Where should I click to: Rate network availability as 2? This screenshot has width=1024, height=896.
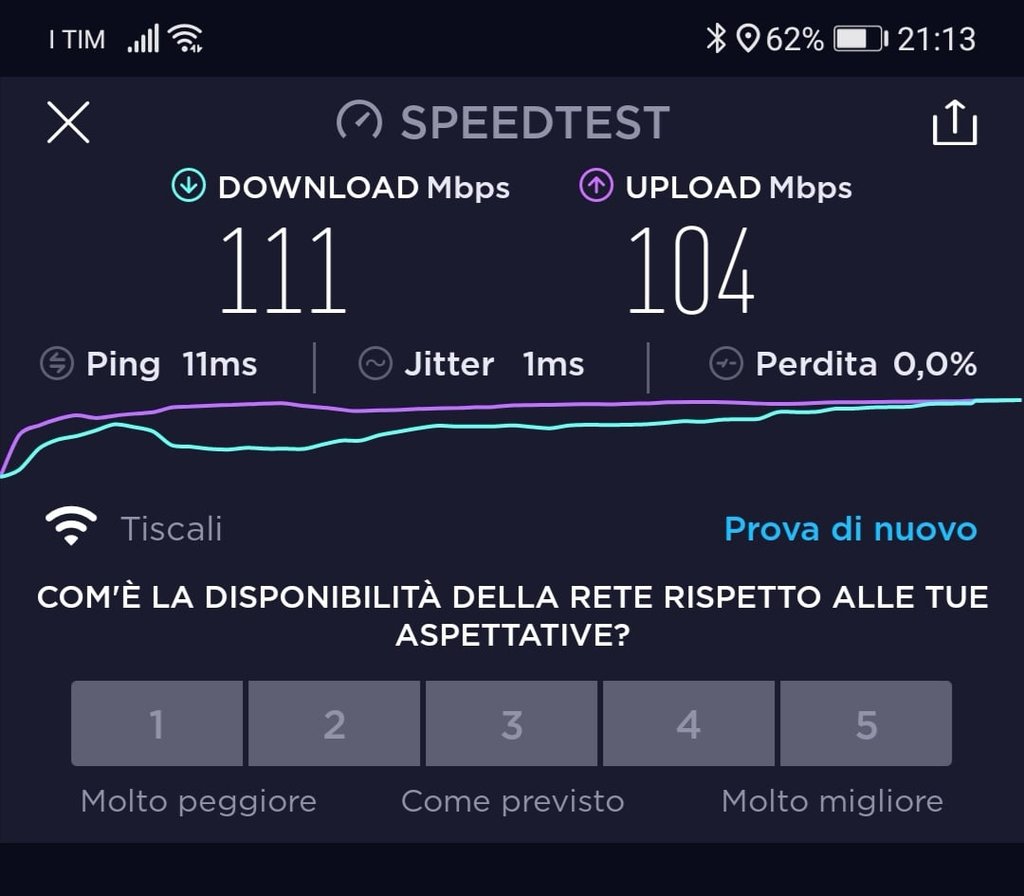click(334, 724)
